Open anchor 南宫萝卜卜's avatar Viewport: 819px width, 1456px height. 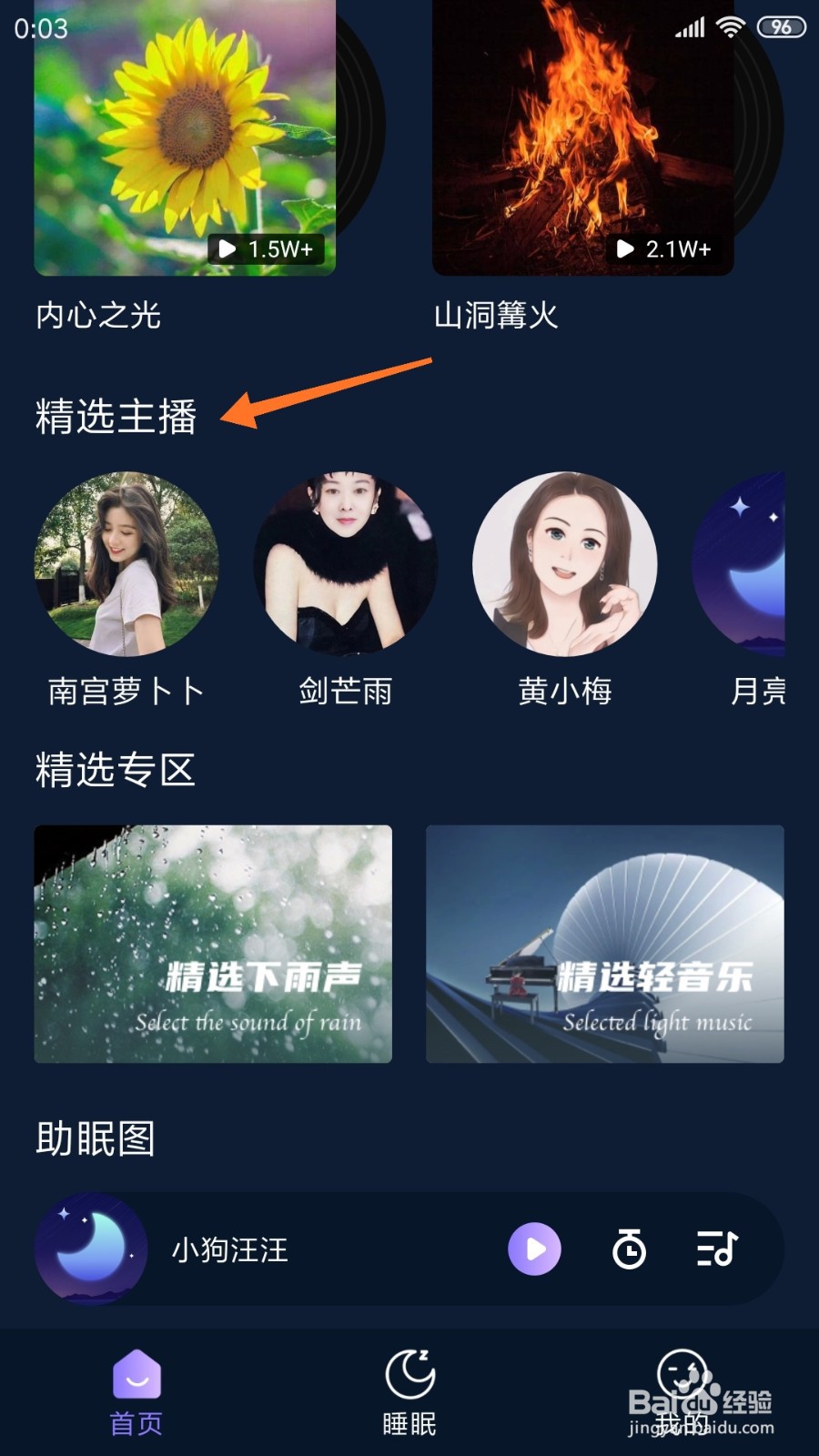point(126,564)
